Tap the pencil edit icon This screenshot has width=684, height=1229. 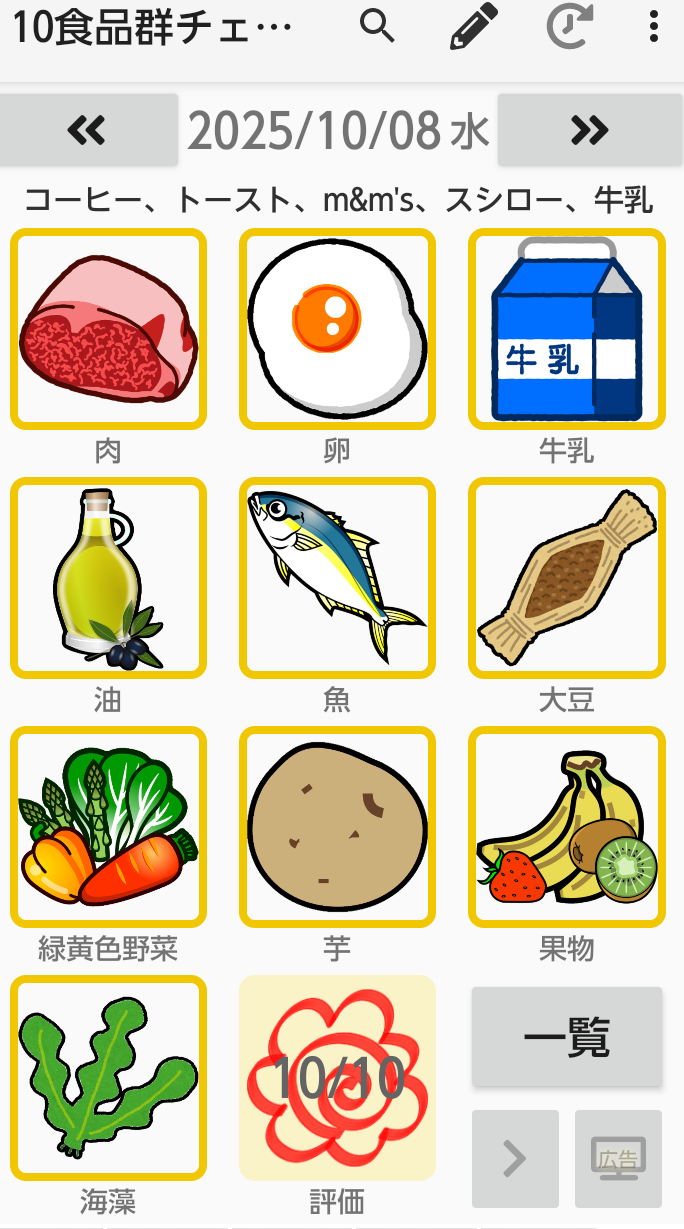tap(473, 27)
